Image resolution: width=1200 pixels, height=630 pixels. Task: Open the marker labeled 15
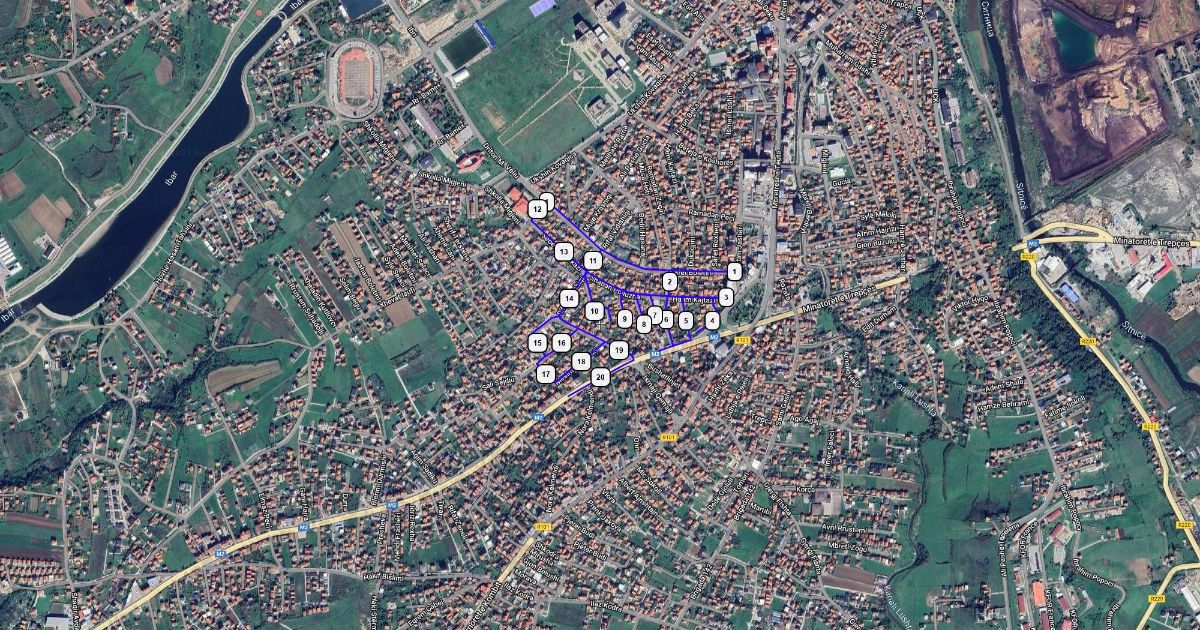pyautogui.click(x=537, y=343)
